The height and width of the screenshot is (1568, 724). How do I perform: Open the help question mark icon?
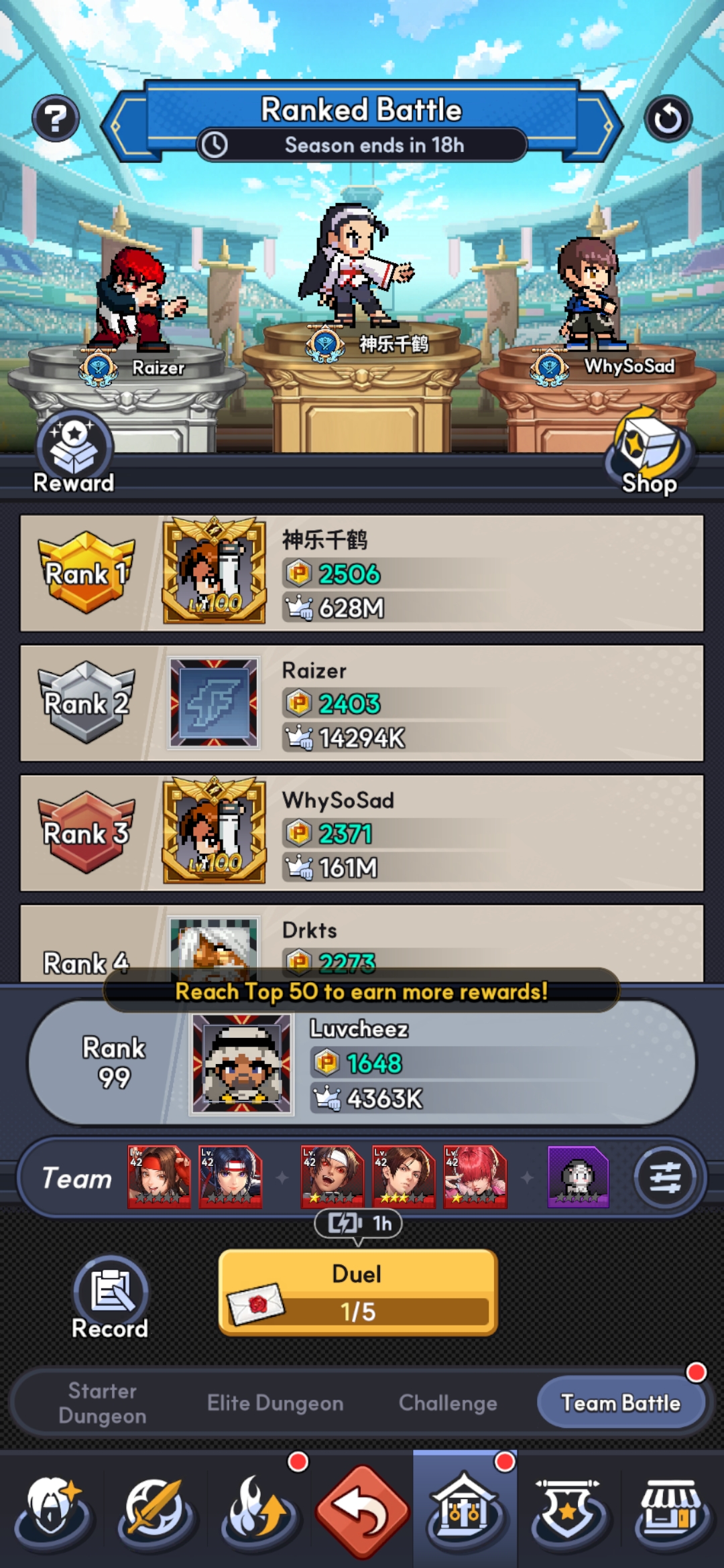click(x=56, y=119)
